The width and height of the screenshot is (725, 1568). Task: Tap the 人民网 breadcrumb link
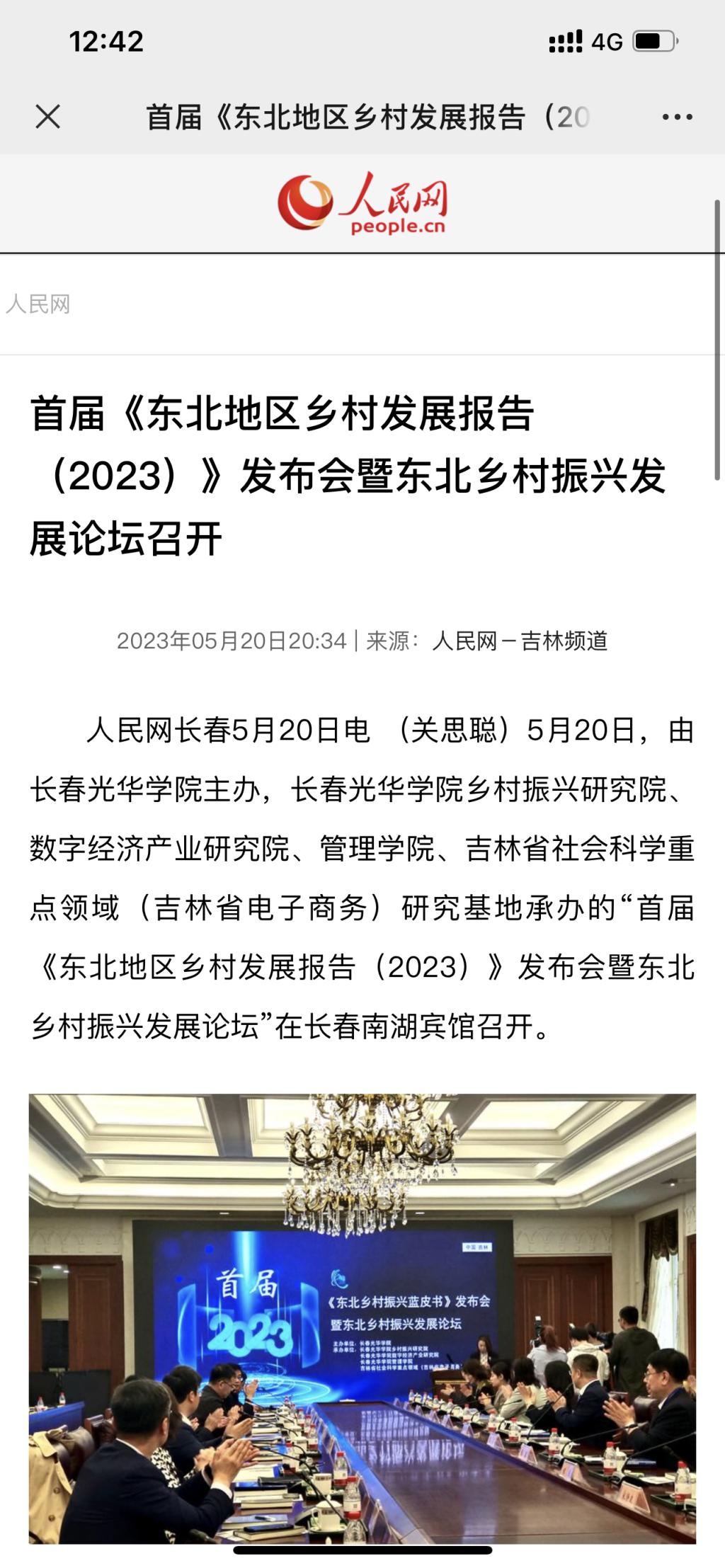pyautogui.click(x=38, y=304)
